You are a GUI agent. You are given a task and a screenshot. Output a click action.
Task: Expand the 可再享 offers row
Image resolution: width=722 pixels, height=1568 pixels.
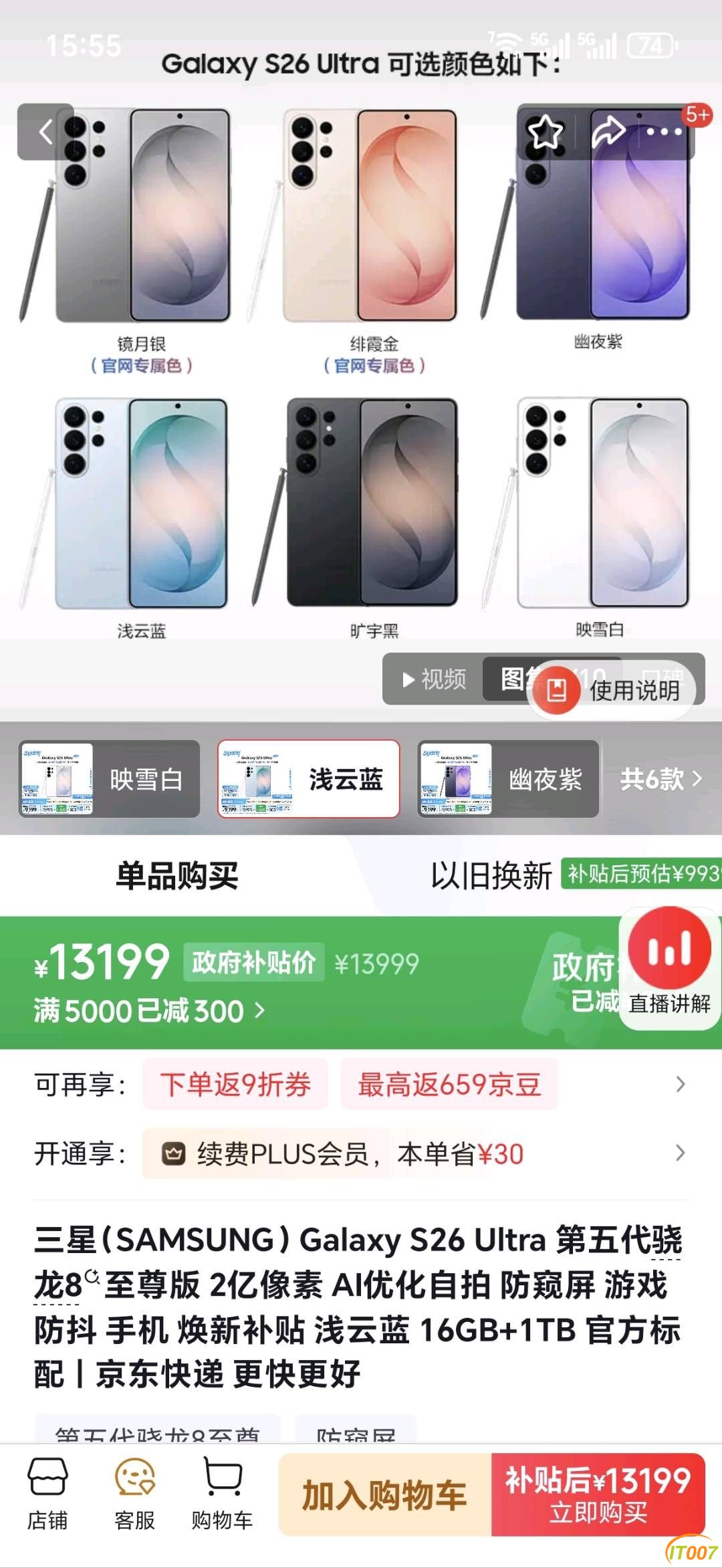point(679,1084)
